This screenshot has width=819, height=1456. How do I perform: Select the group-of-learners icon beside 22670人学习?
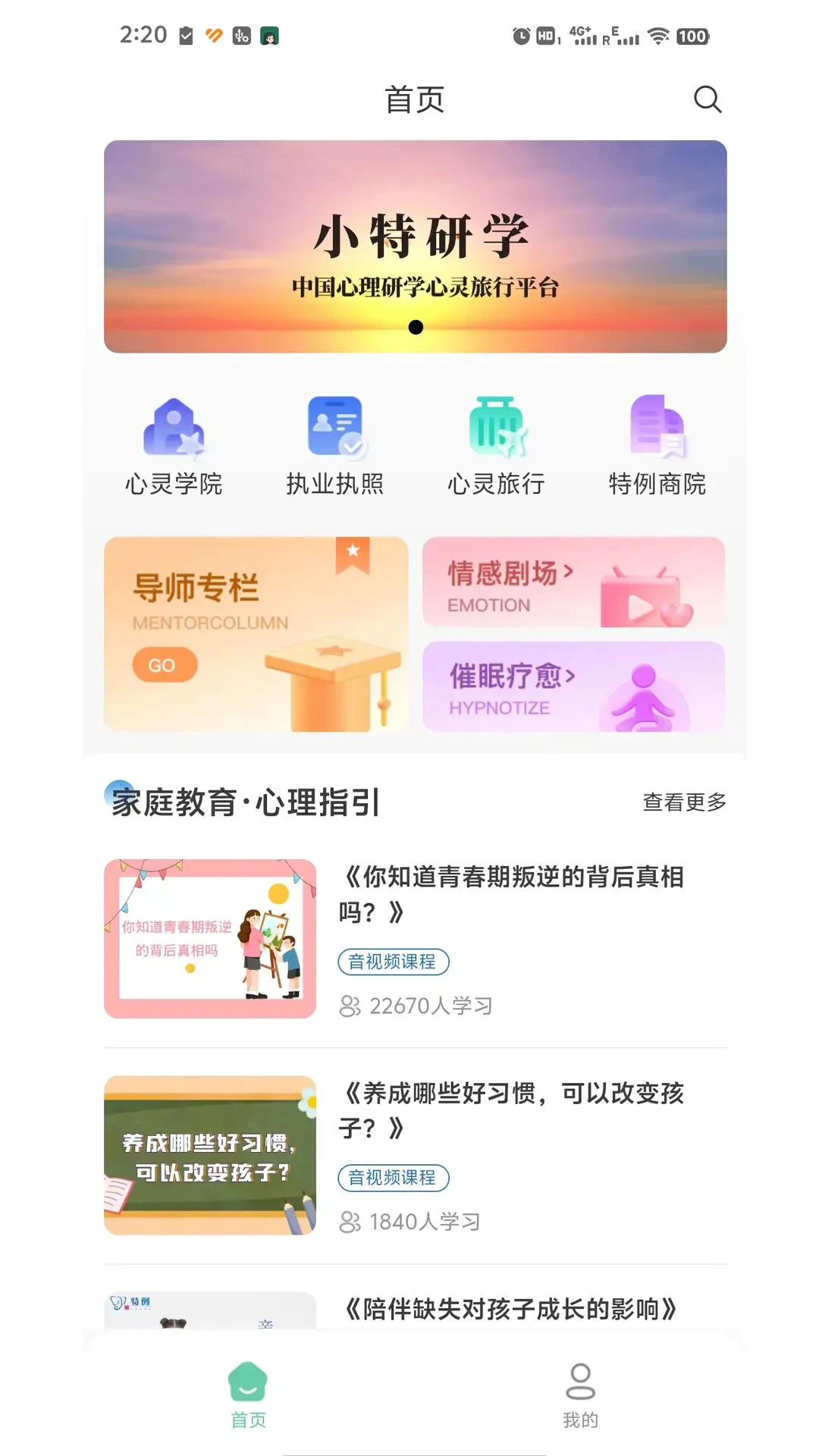350,1006
